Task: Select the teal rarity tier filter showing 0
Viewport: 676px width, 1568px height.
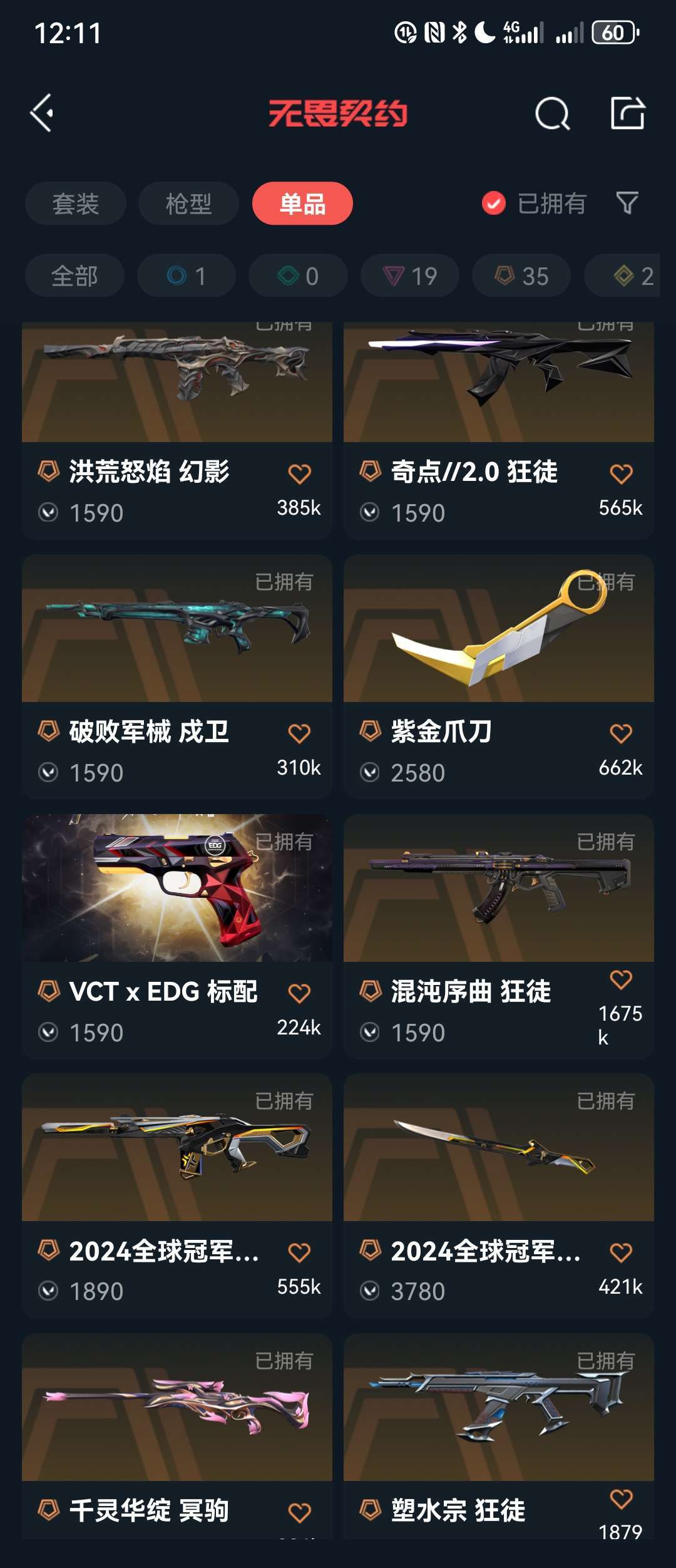Action: 297,276
